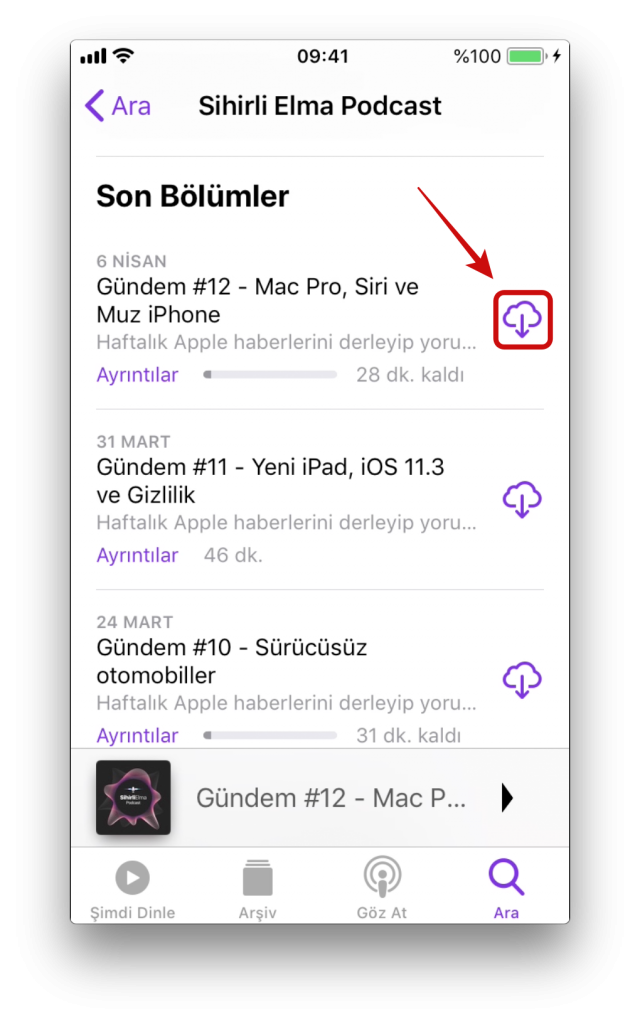Switch to the Şimdi Dinle tab

click(x=132, y=890)
